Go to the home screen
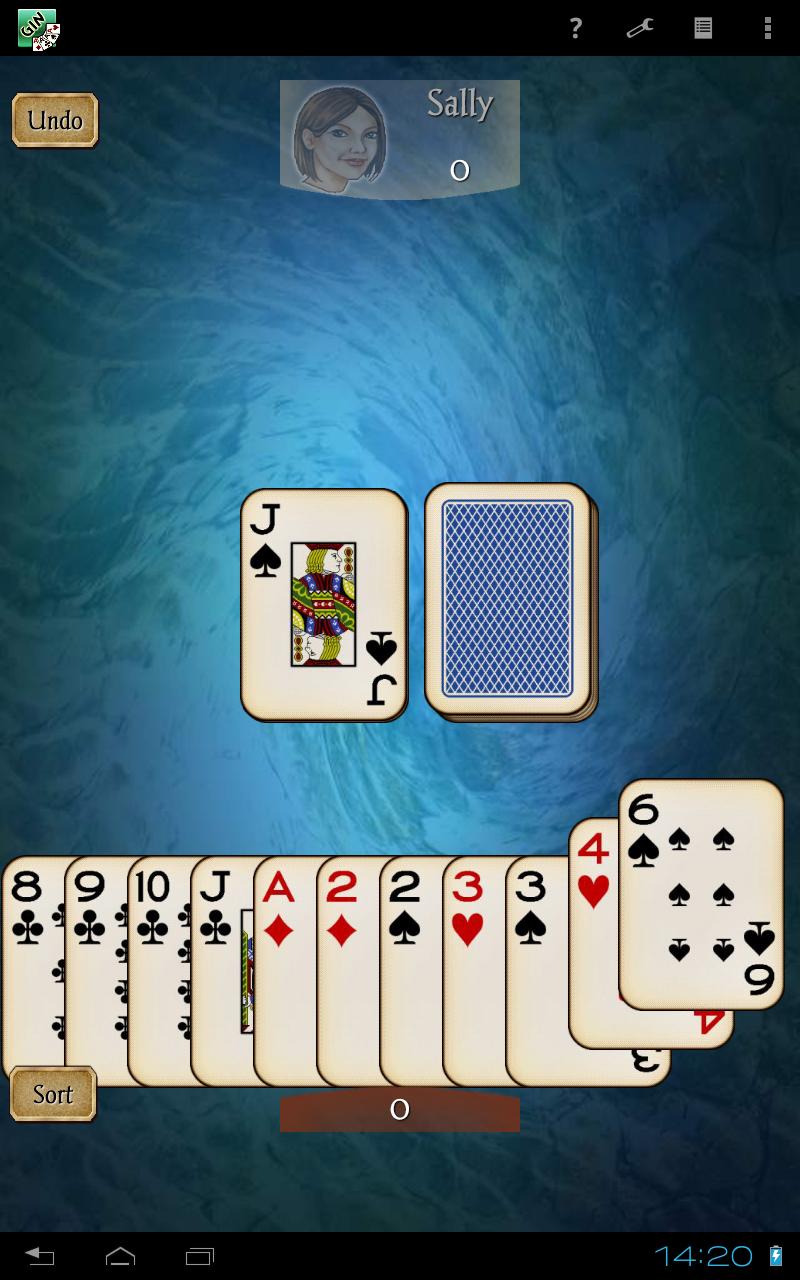Image resolution: width=800 pixels, height=1280 pixels. tap(120, 1256)
